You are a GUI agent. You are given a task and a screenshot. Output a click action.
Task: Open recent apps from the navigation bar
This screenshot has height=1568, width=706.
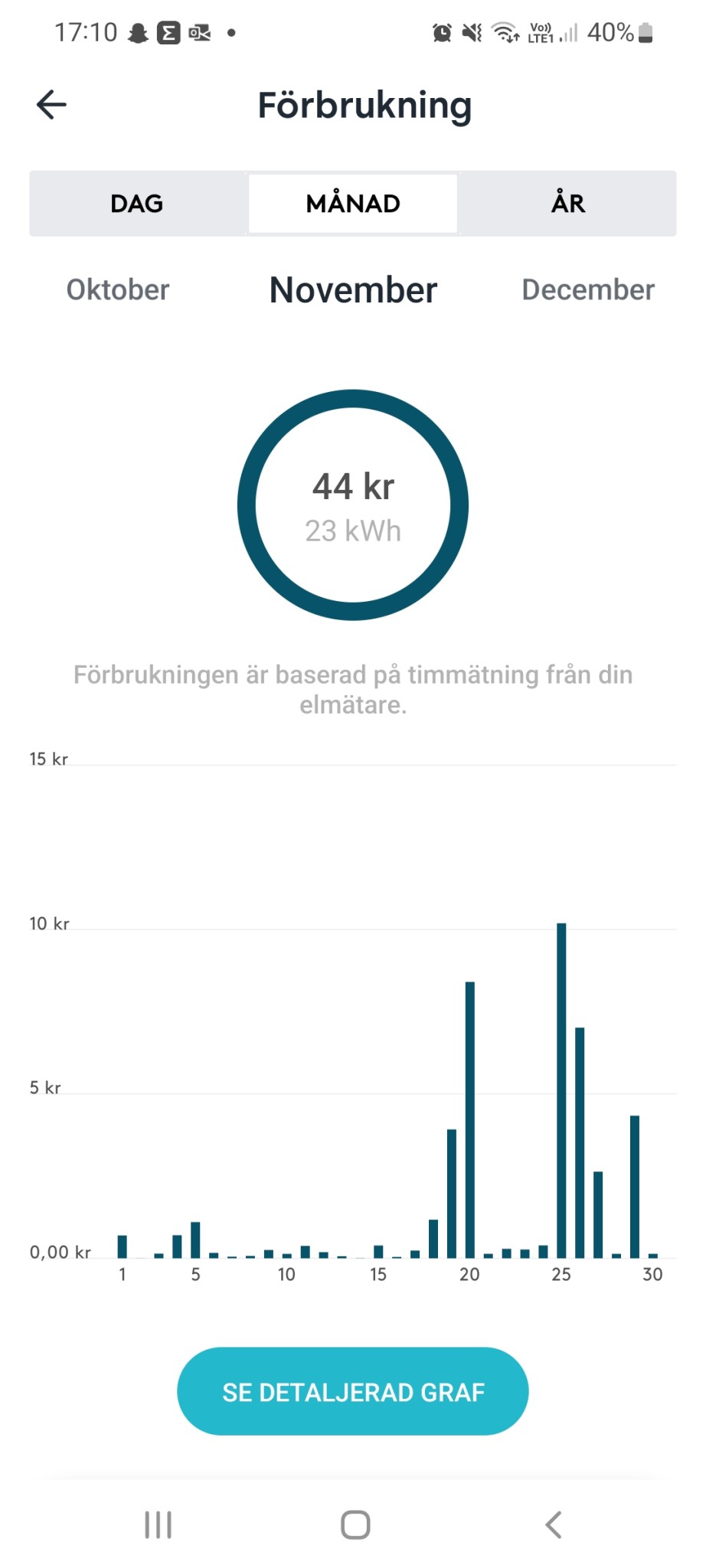(158, 1524)
